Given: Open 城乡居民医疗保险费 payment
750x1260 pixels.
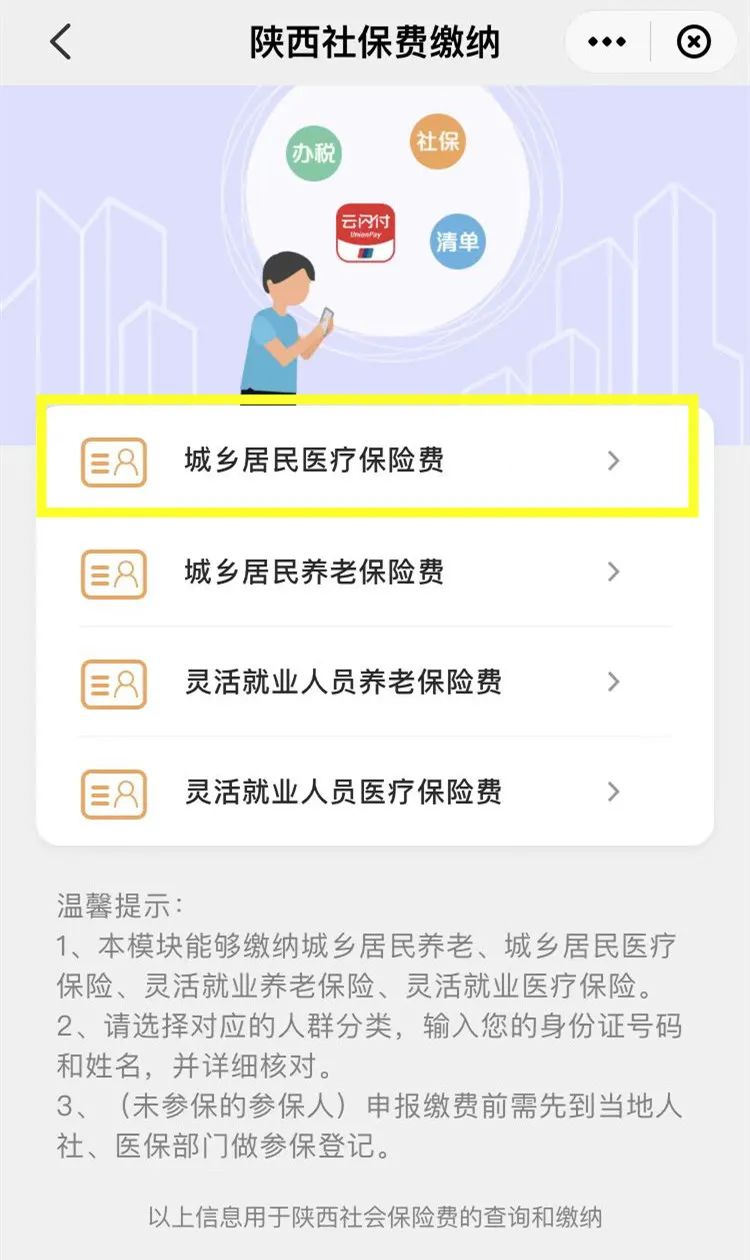Looking at the screenshot, I should [367, 461].
